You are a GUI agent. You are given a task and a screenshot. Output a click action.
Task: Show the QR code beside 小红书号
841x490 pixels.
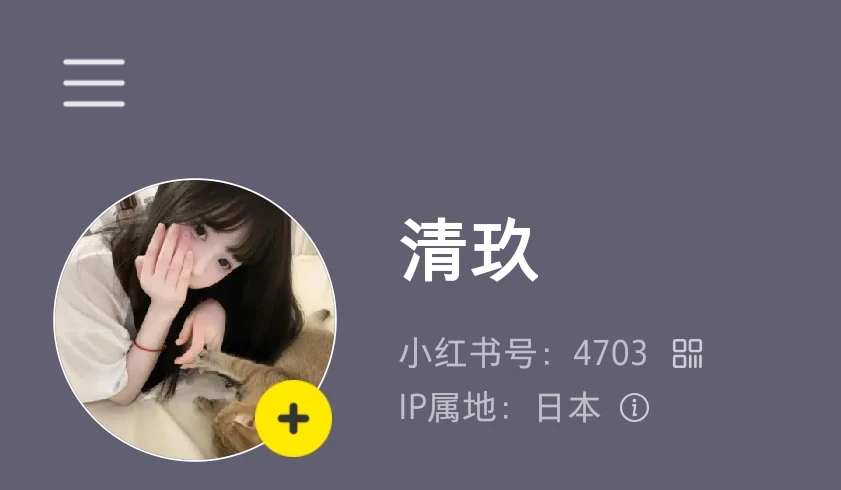687,353
